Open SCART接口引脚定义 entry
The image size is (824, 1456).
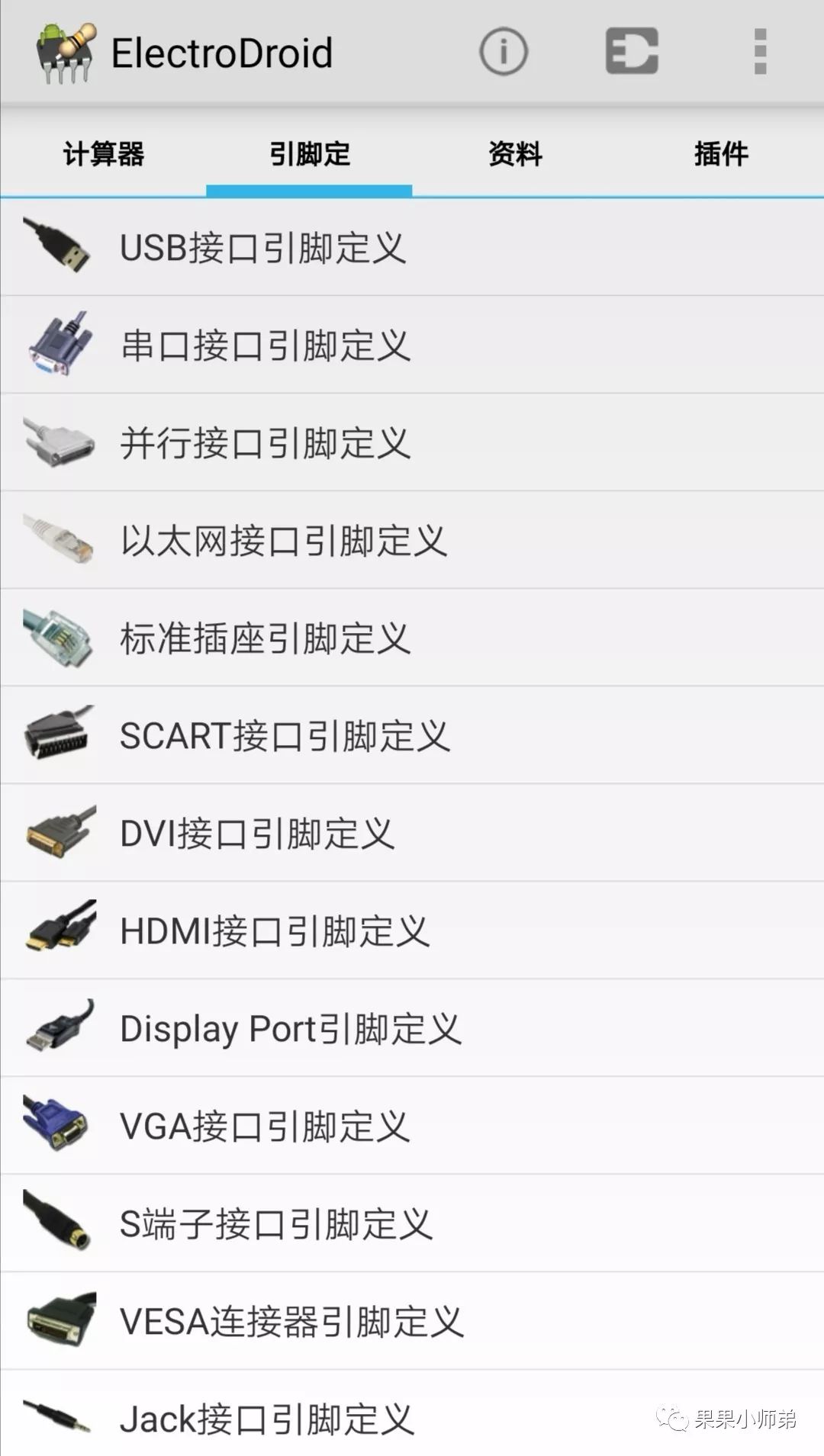pyautogui.click(x=412, y=734)
